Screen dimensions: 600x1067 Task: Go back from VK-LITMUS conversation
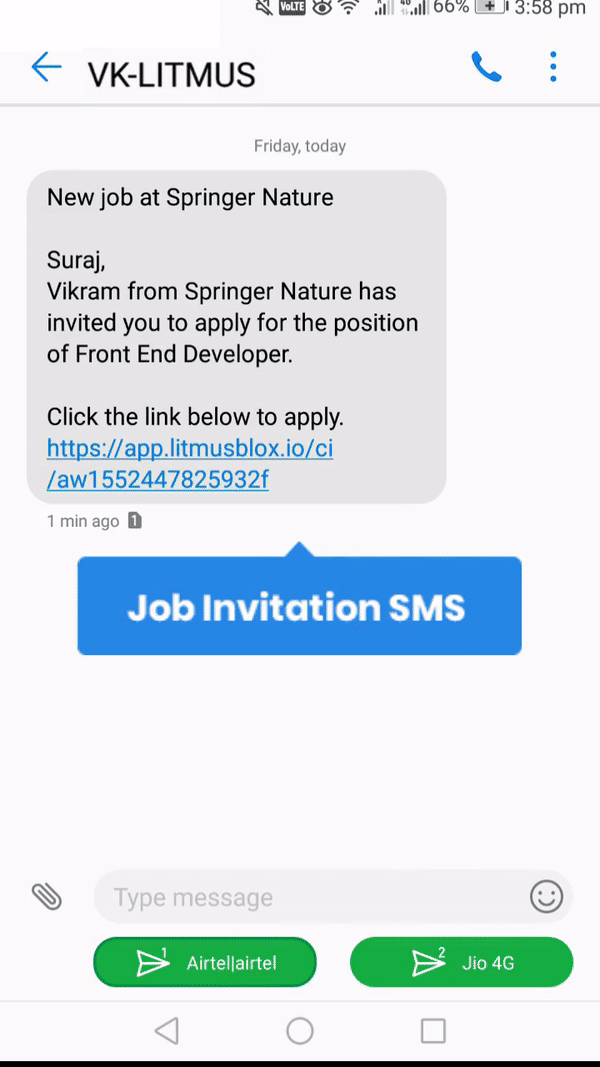tap(46, 68)
